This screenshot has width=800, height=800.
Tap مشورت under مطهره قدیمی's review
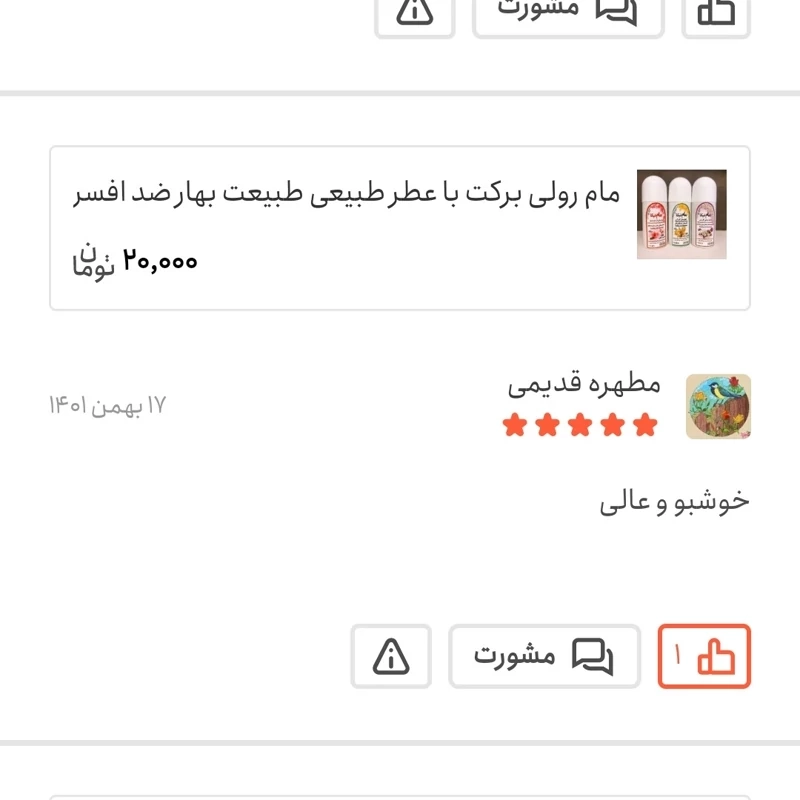(544, 657)
